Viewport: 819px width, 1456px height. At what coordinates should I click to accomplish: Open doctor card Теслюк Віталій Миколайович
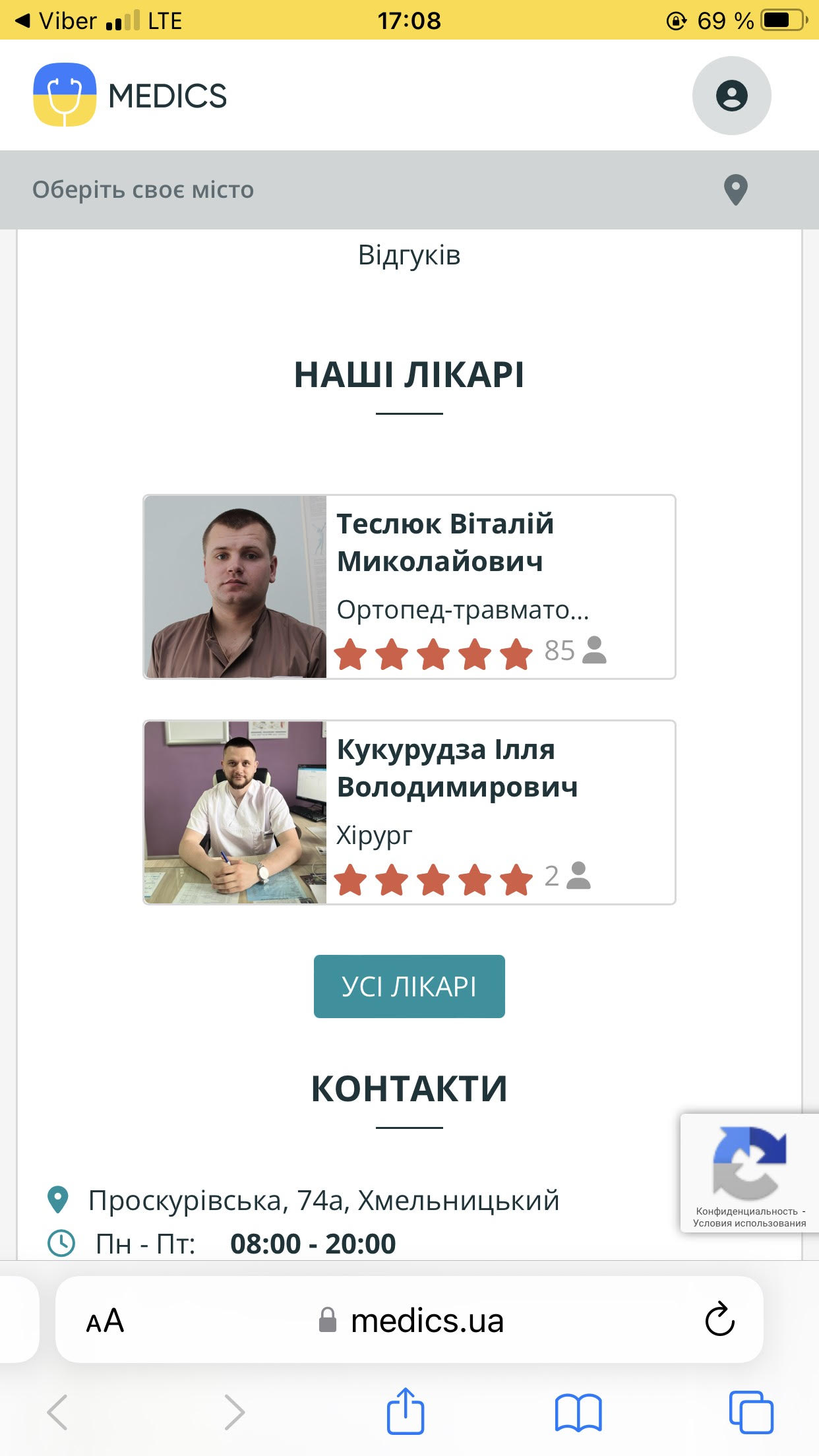tap(409, 586)
